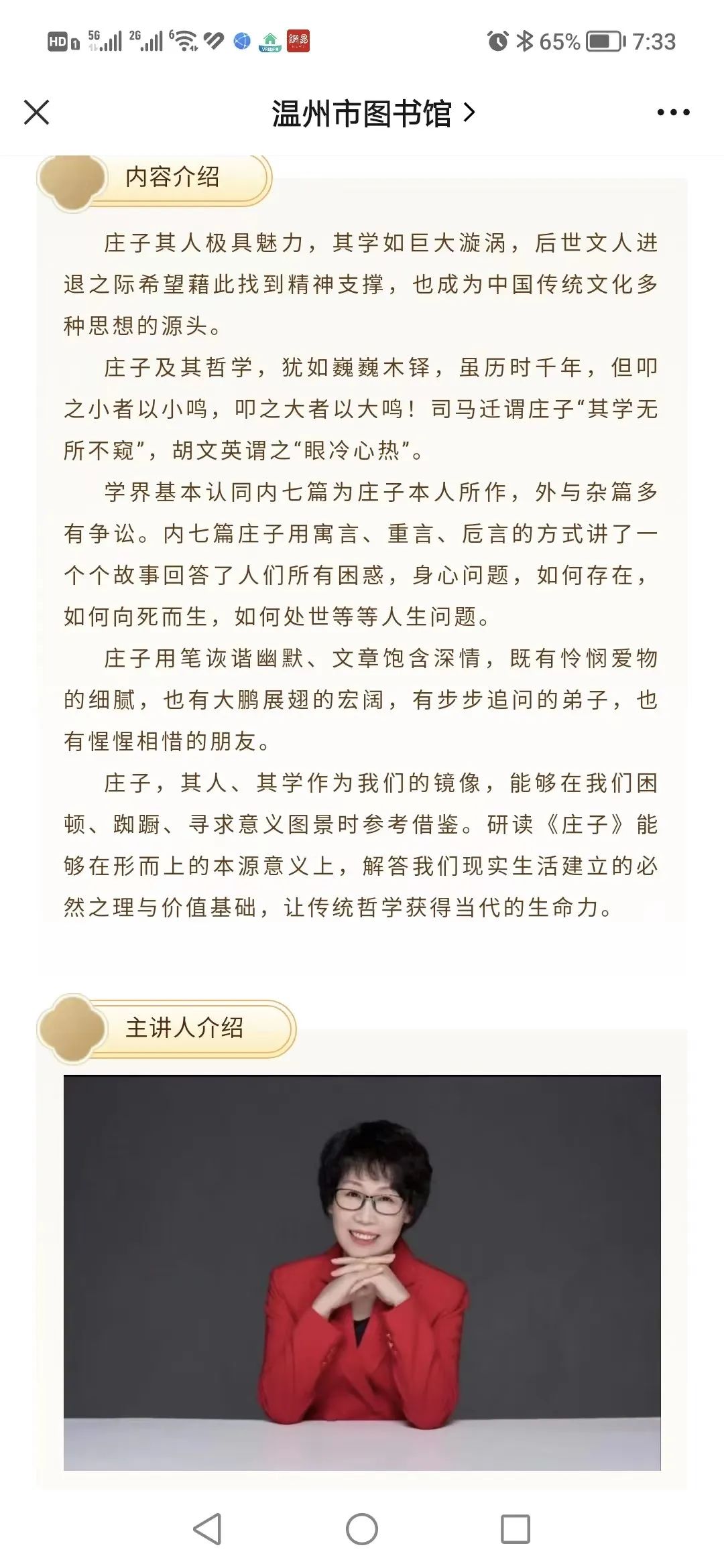
Task: Close the article page
Action: coord(37,113)
